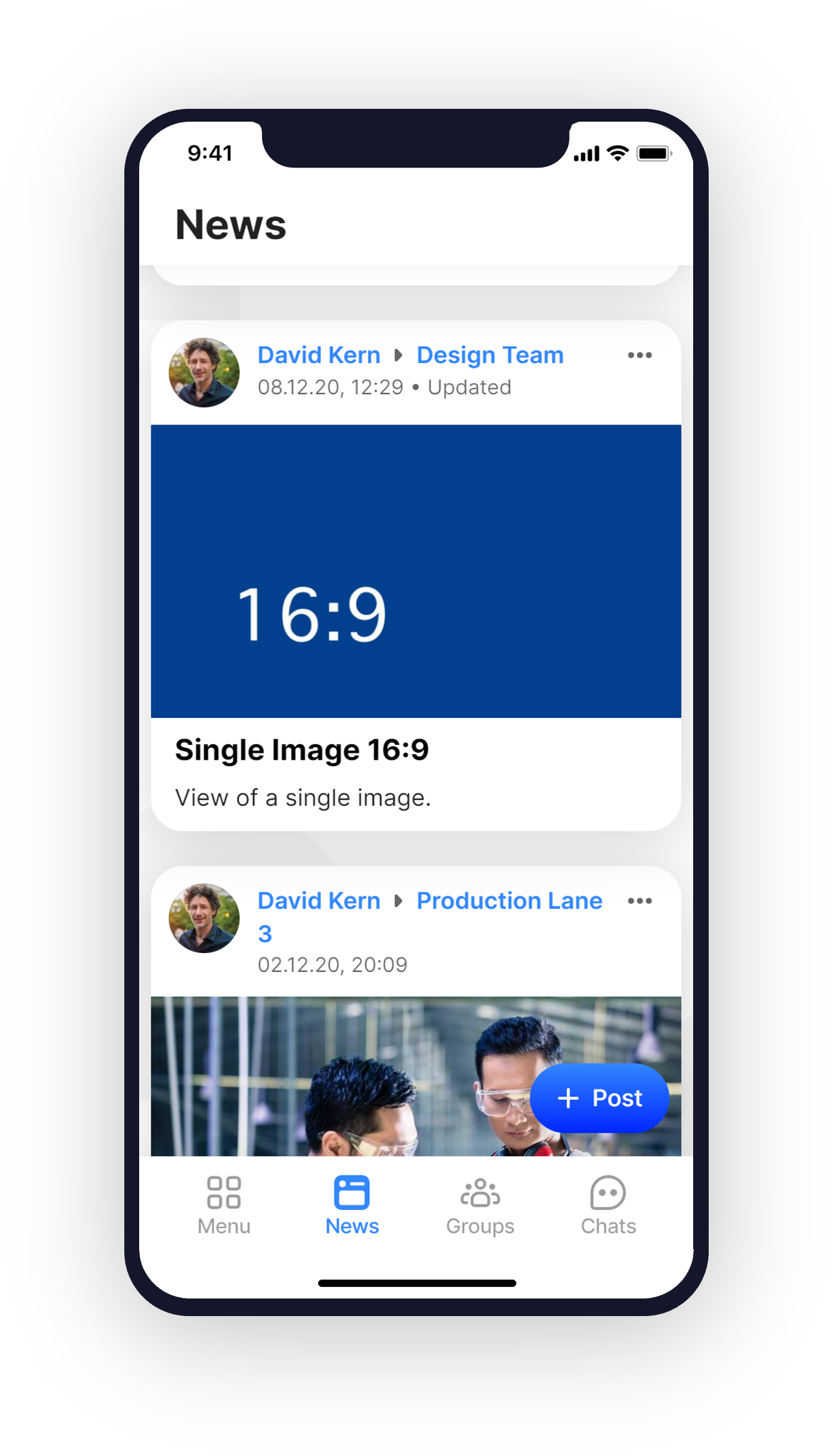Open options menu on Production Lane 3 post
Screen dimensions: 833x1456
(639, 901)
